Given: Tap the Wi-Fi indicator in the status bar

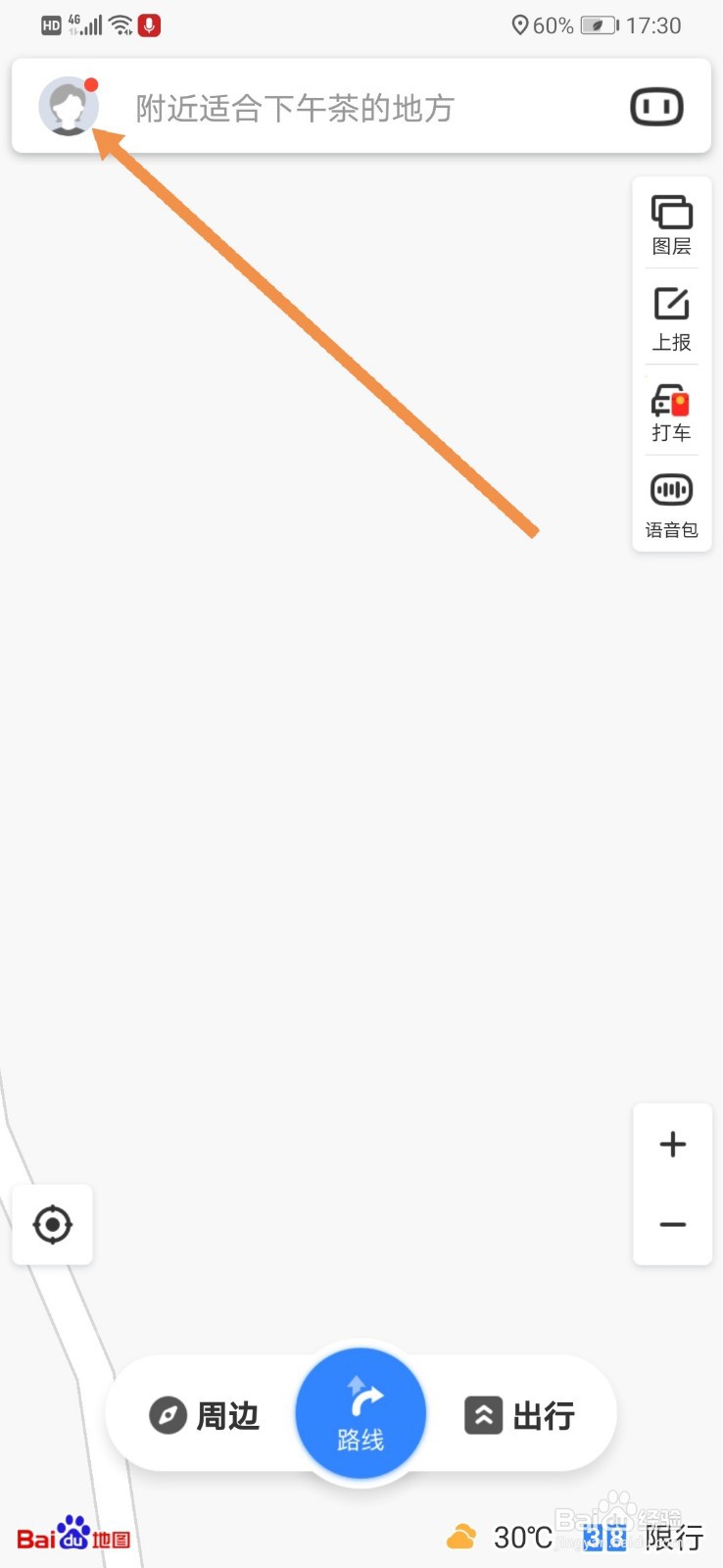Looking at the screenshot, I should pyautogui.click(x=120, y=24).
